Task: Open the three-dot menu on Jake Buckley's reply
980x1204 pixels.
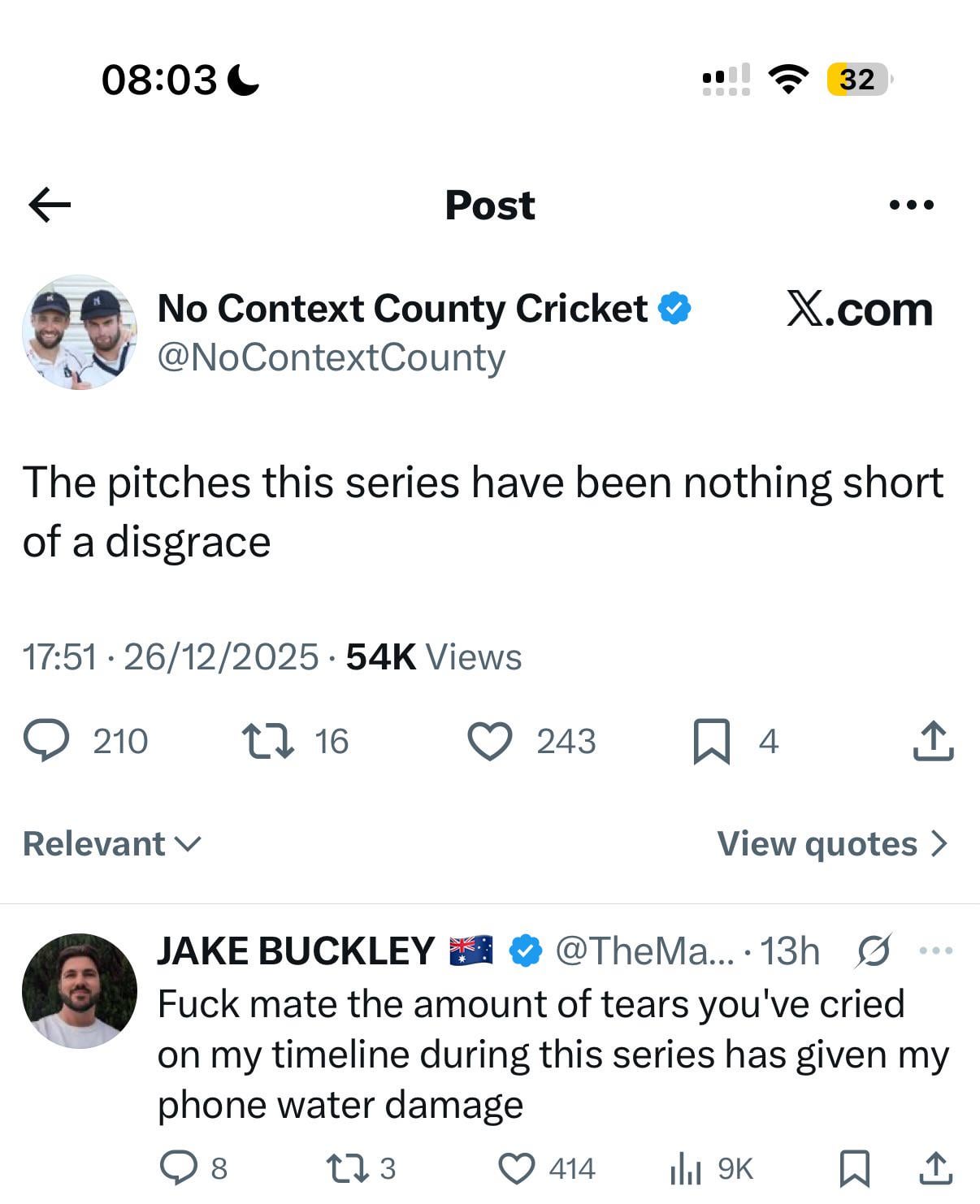Action: [x=936, y=951]
